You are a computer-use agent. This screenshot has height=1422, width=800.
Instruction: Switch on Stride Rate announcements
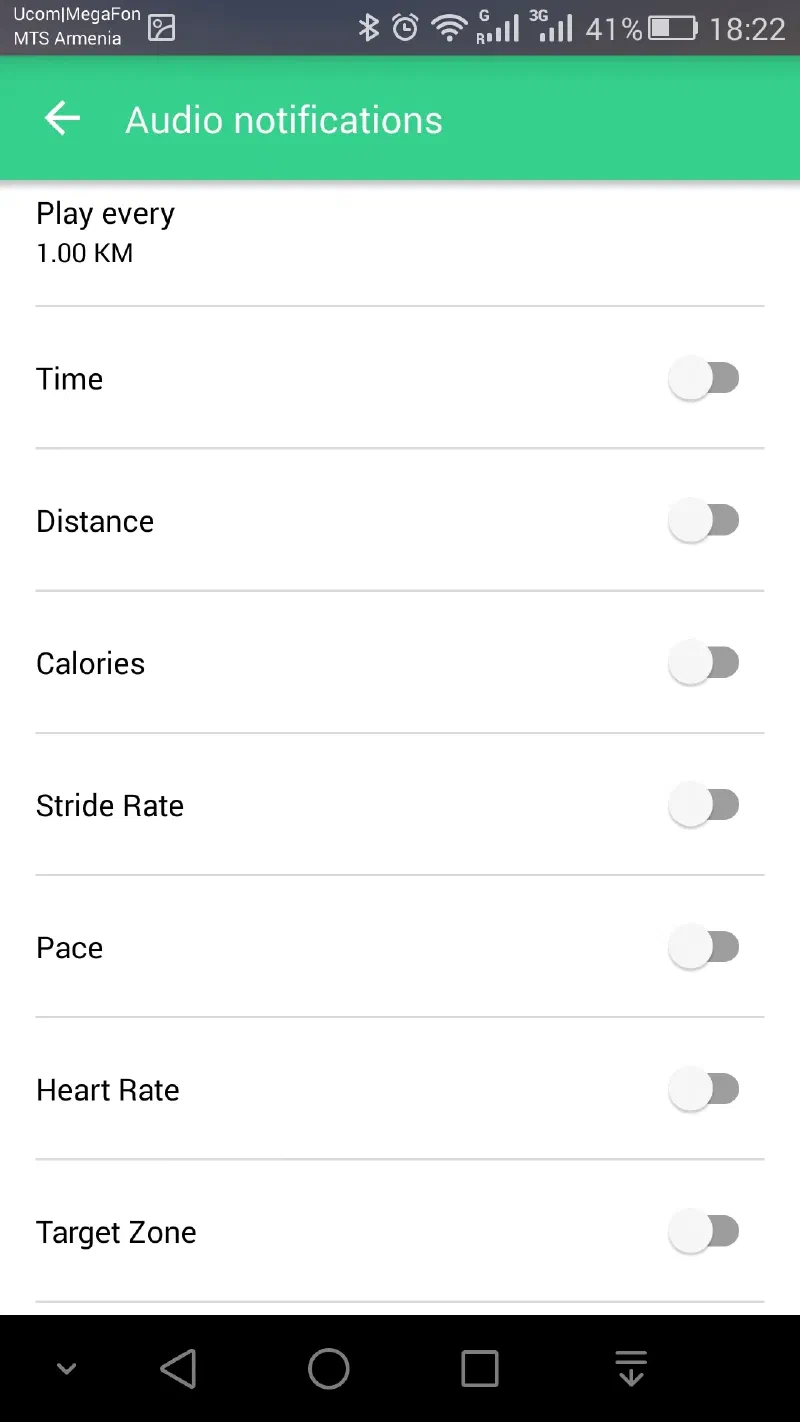click(x=704, y=805)
